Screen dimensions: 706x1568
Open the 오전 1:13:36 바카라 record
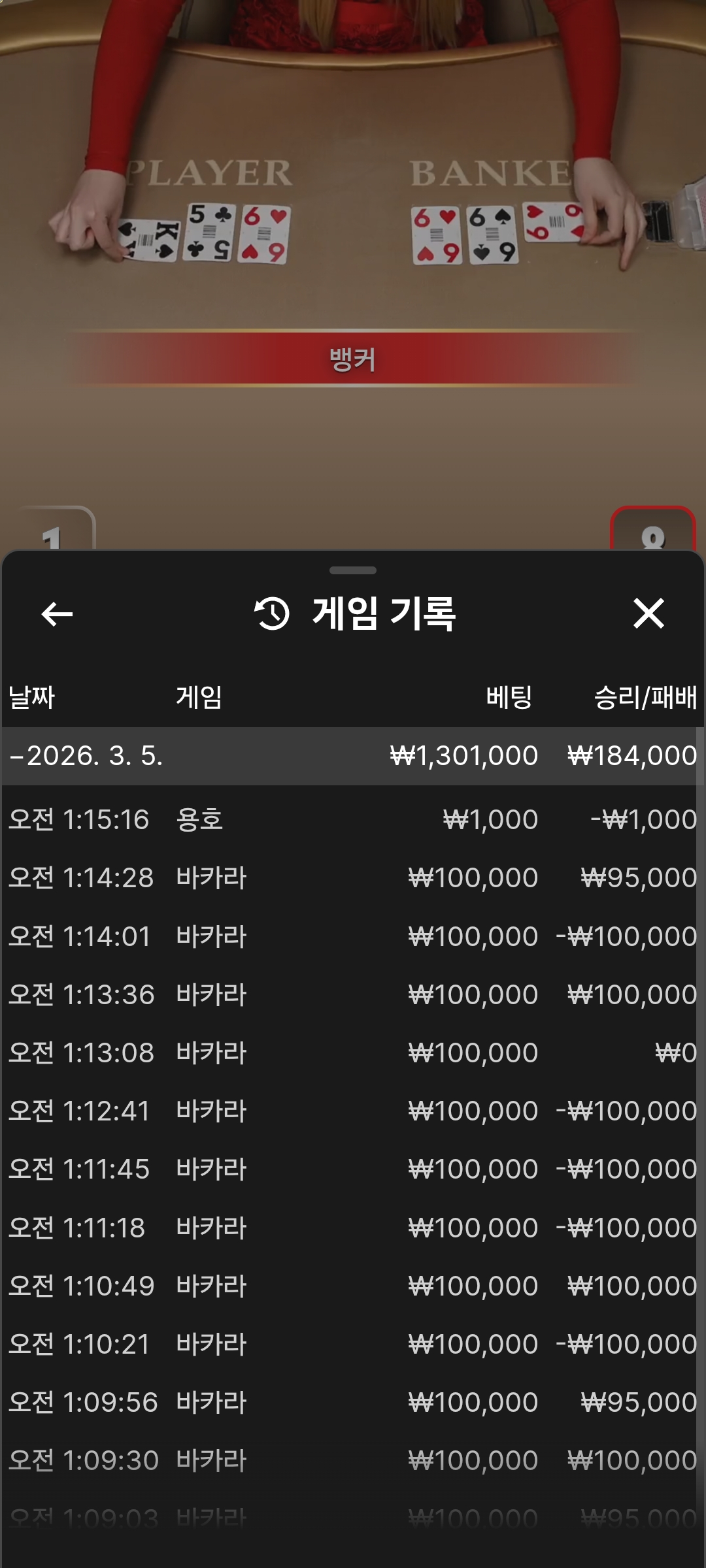(x=352, y=994)
